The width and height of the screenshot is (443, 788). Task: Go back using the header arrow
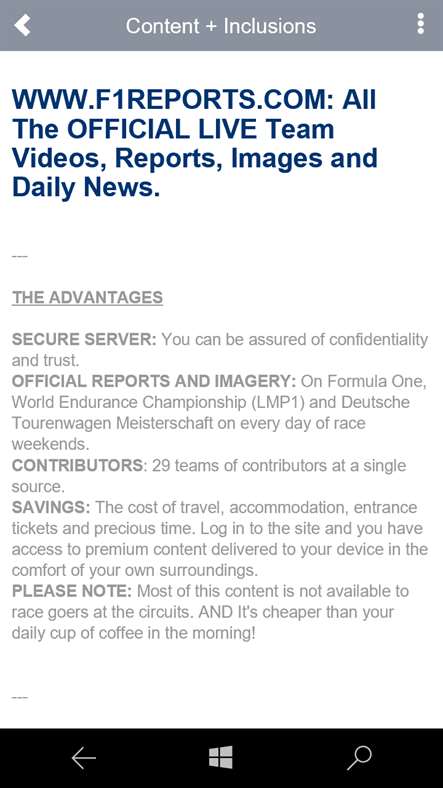coord(22,25)
